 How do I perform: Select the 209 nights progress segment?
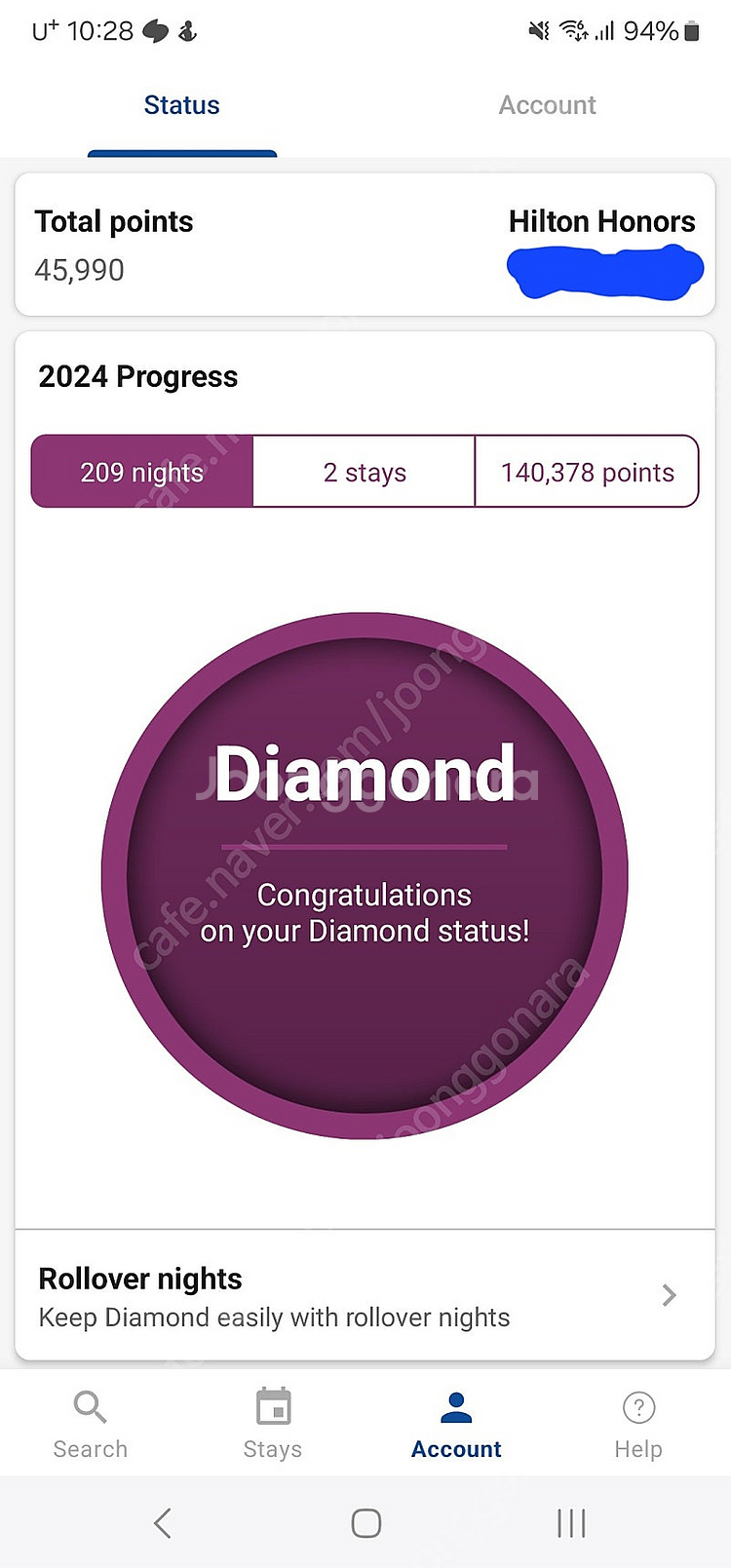pyautogui.click(x=142, y=473)
